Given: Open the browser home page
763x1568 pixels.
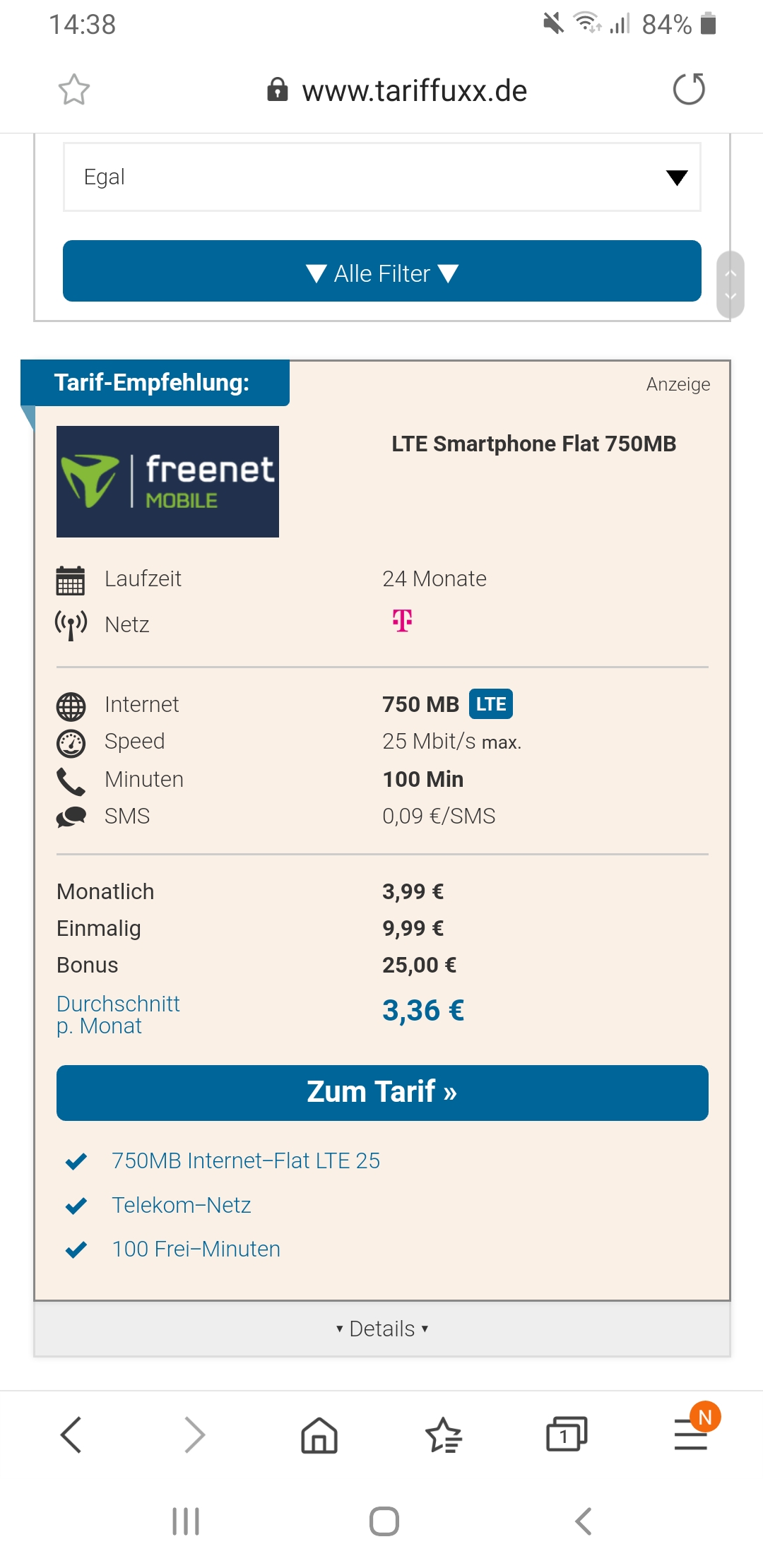Looking at the screenshot, I should pyautogui.click(x=319, y=1435).
